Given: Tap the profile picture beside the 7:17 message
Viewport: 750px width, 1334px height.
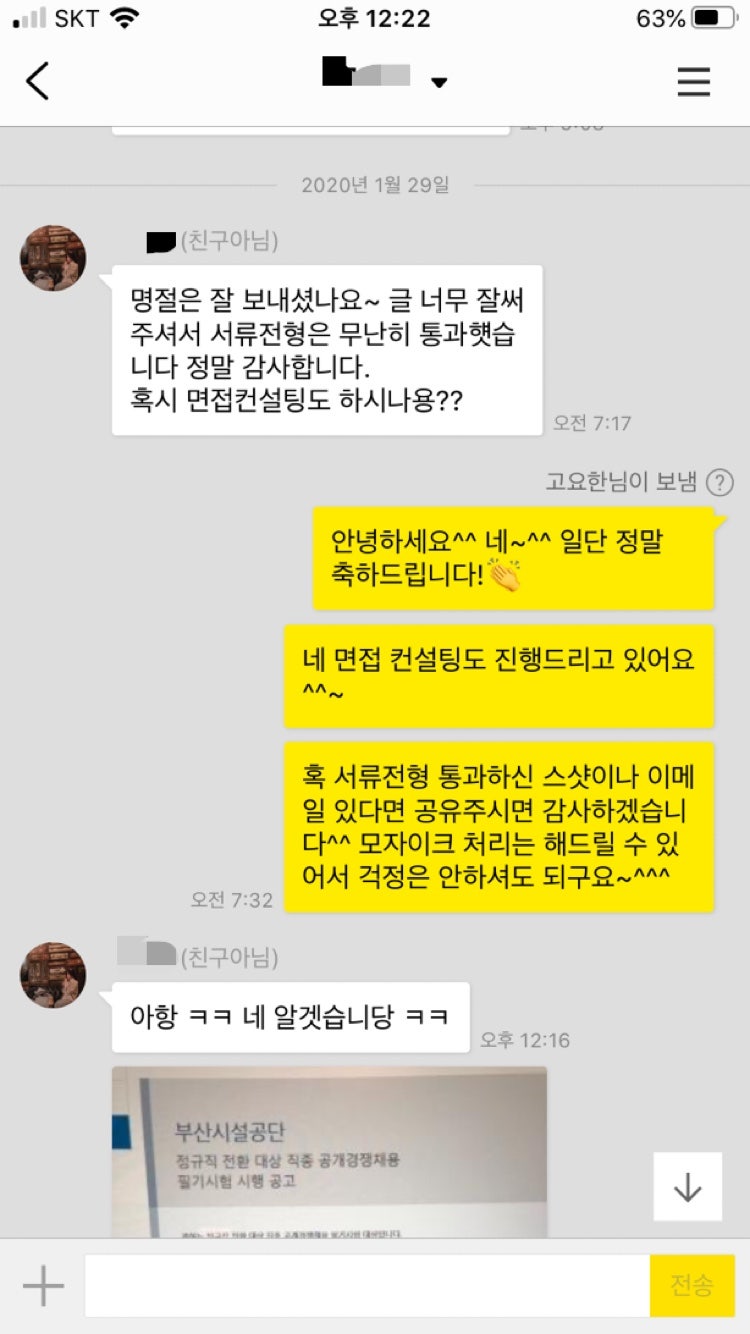Looking at the screenshot, I should (x=53, y=258).
